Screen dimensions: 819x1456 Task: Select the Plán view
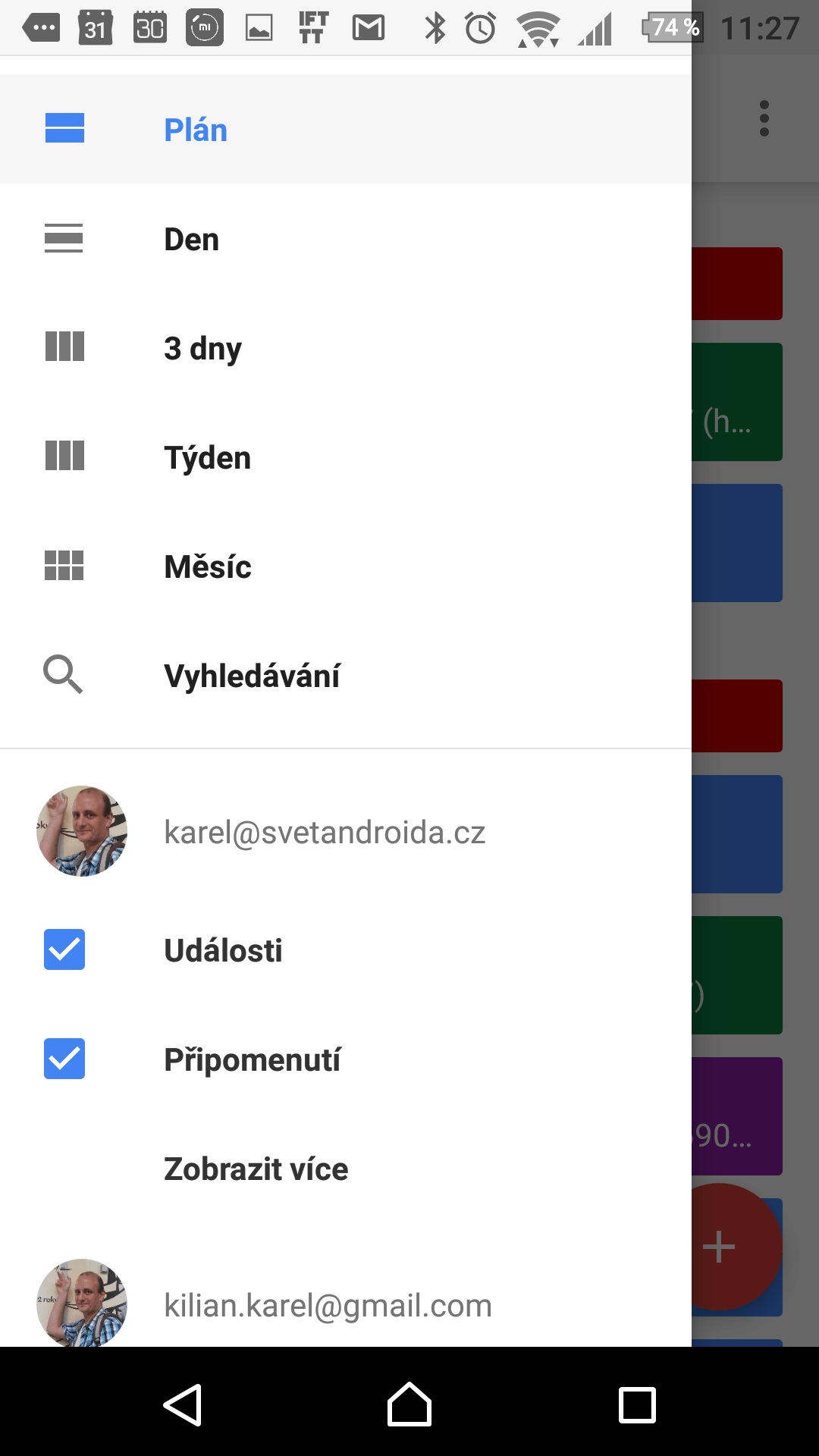pyautogui.click(x=346, y=129)
